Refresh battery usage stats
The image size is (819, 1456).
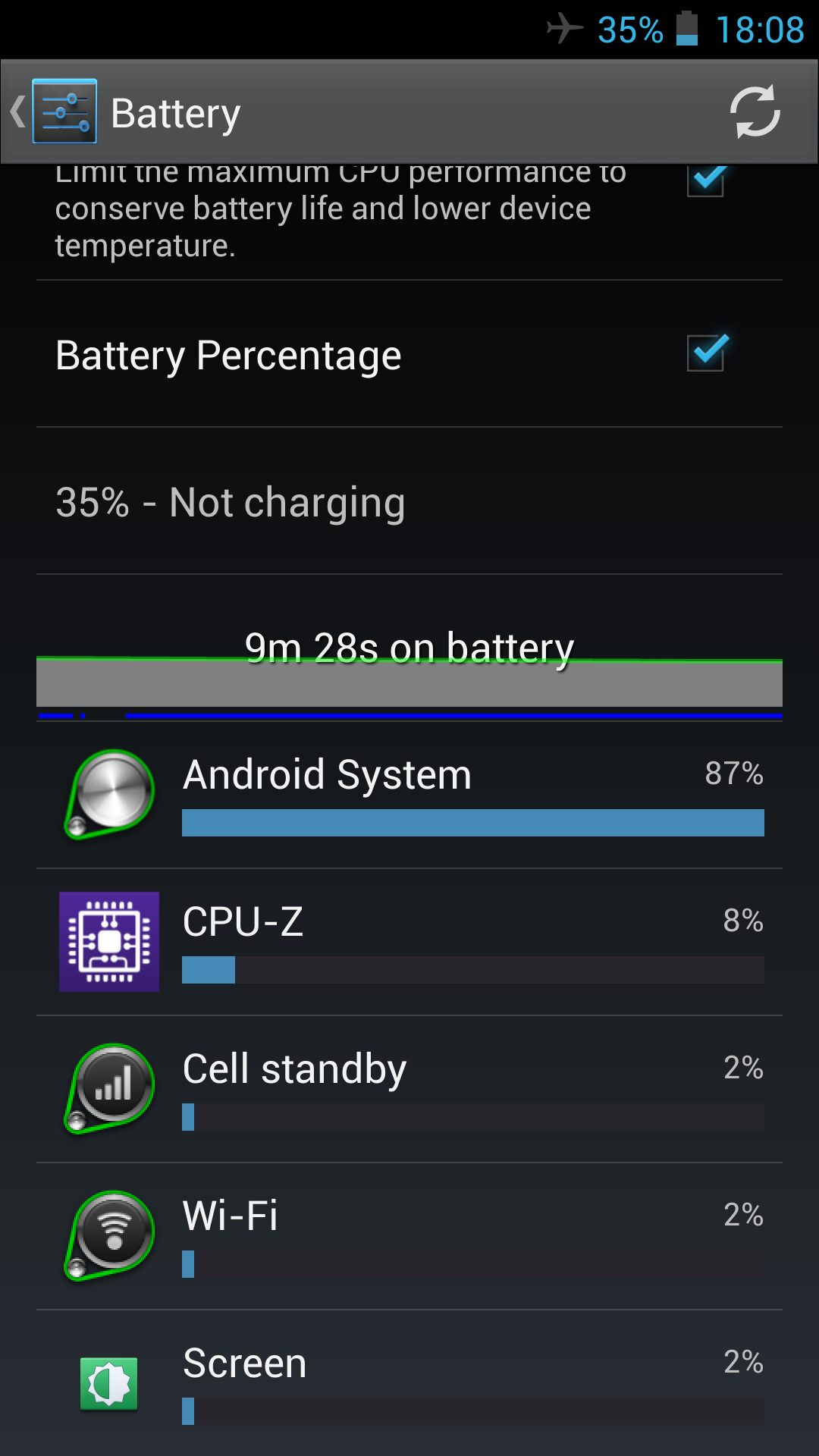pyautogui.click(x=754, y=112)
